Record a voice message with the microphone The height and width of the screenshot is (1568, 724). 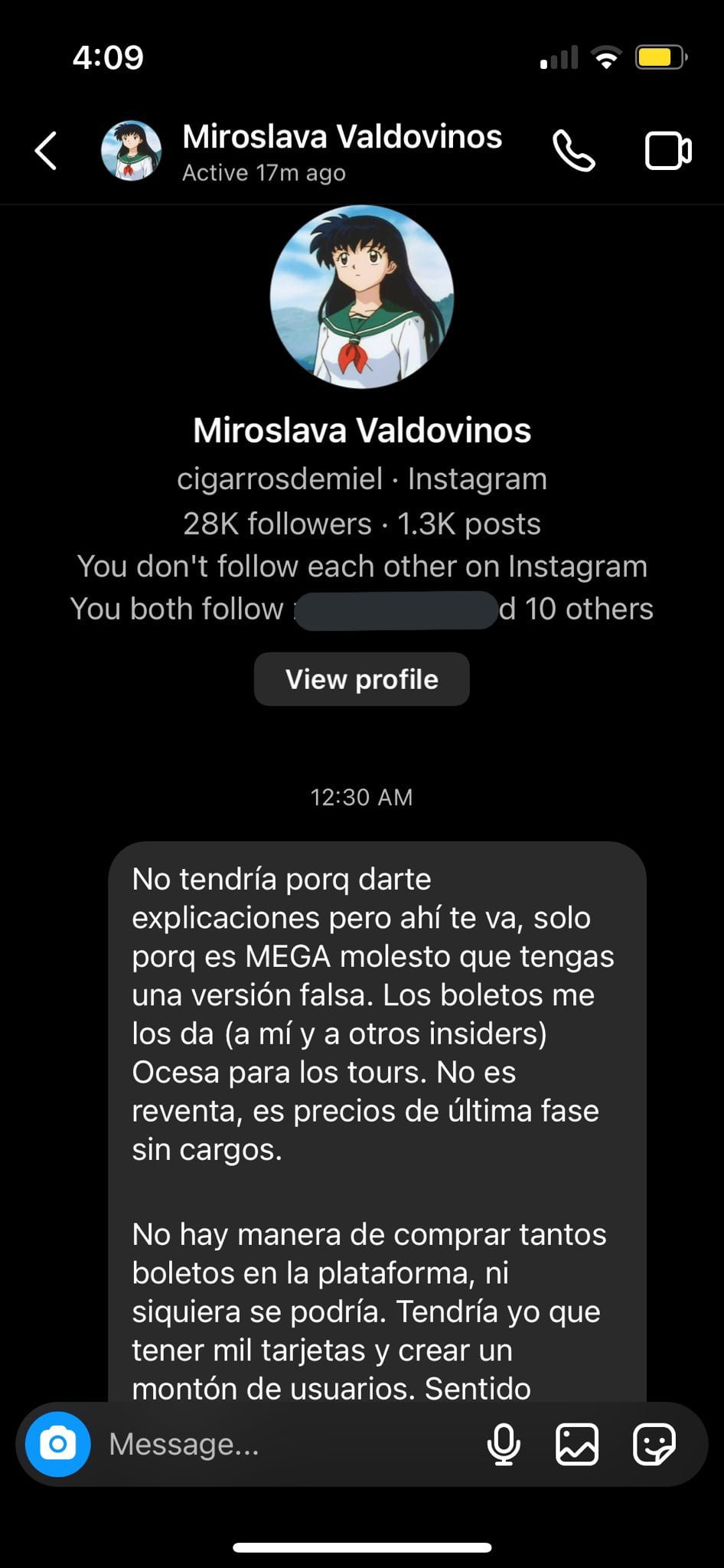(504, 1444)
